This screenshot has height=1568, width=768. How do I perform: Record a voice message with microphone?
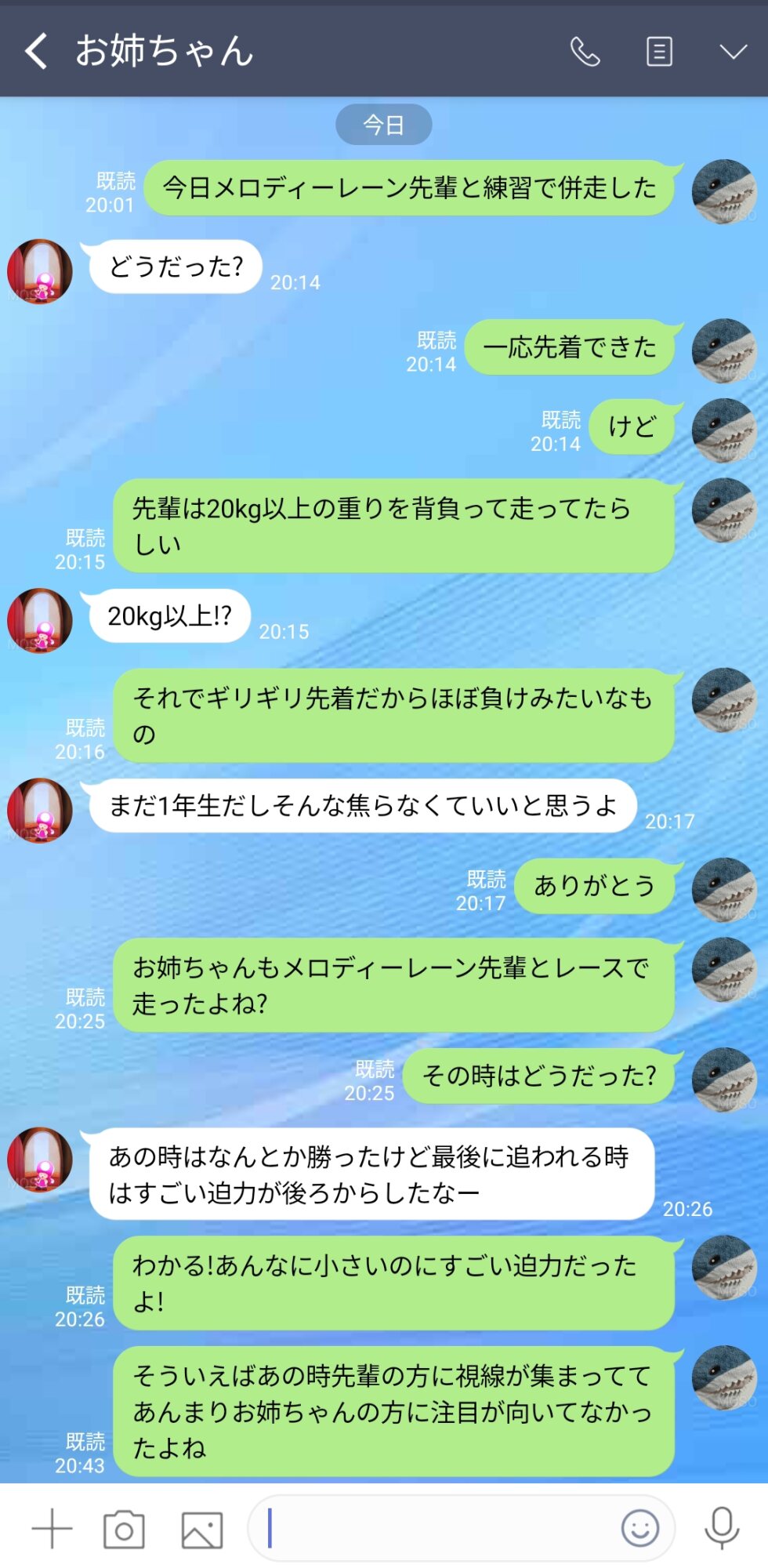(x=722, y=1528)
